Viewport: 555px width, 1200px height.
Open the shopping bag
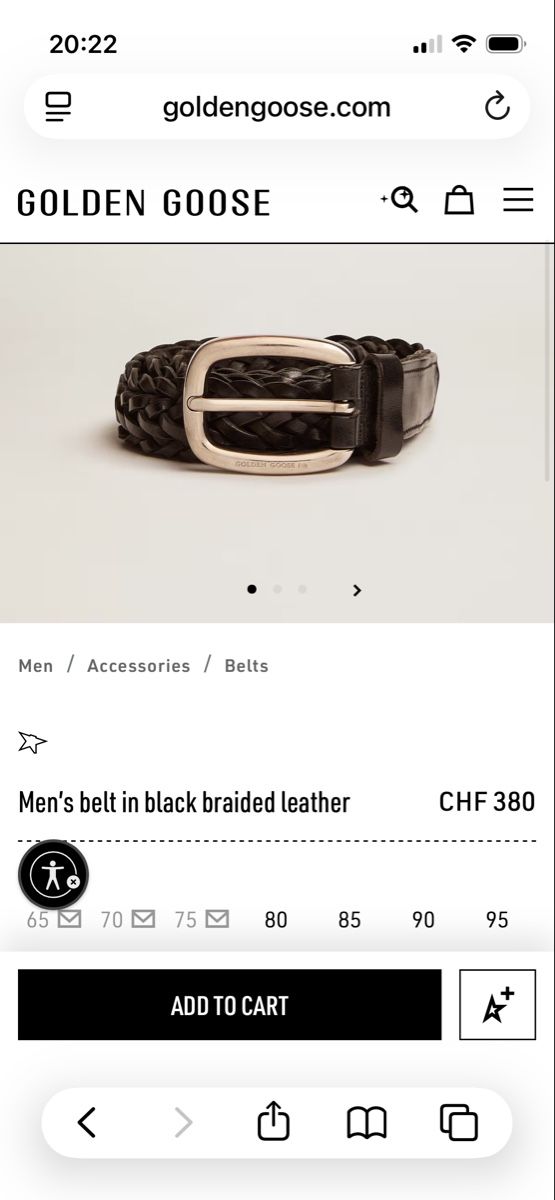click(x=459, y=200)
